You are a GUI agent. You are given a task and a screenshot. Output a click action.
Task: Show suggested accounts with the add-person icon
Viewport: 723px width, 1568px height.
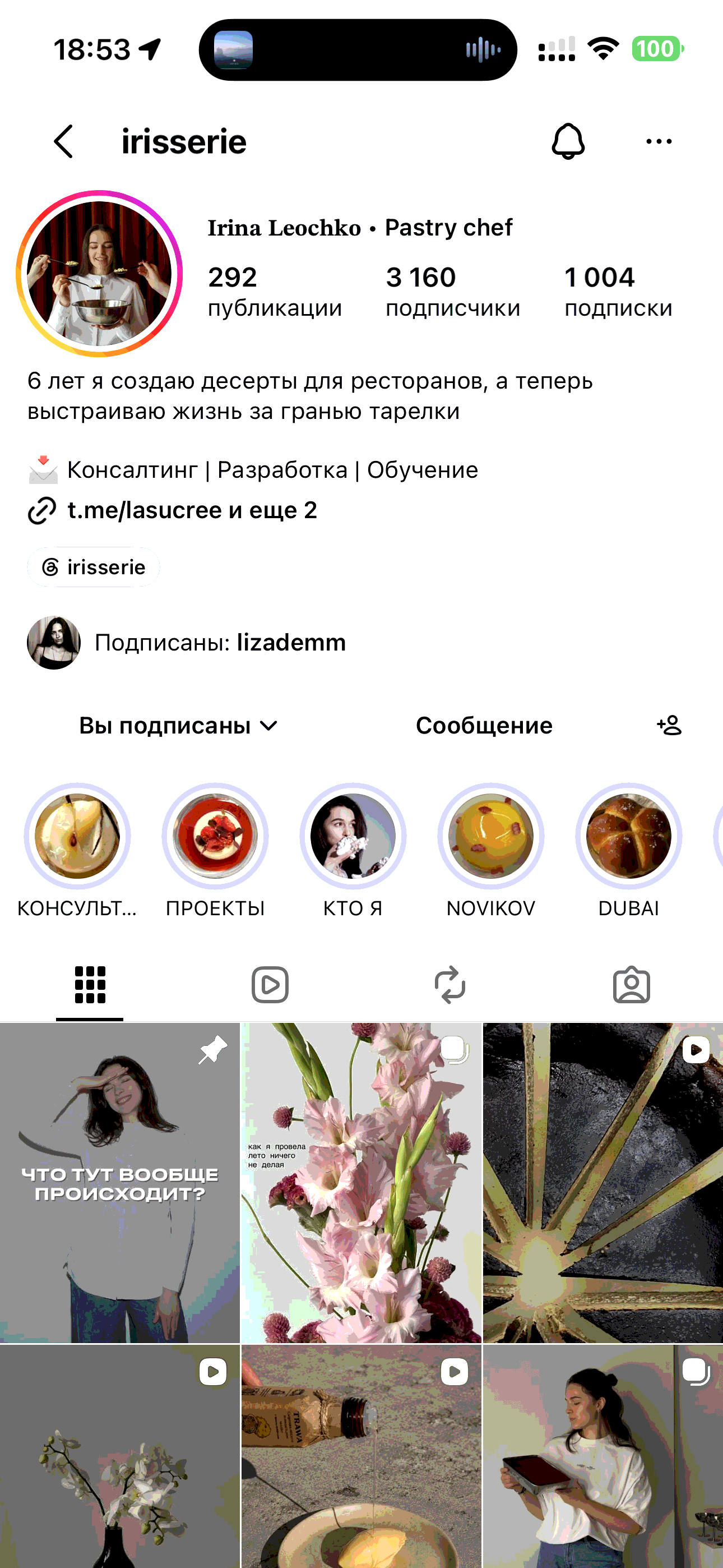[669, 726]
